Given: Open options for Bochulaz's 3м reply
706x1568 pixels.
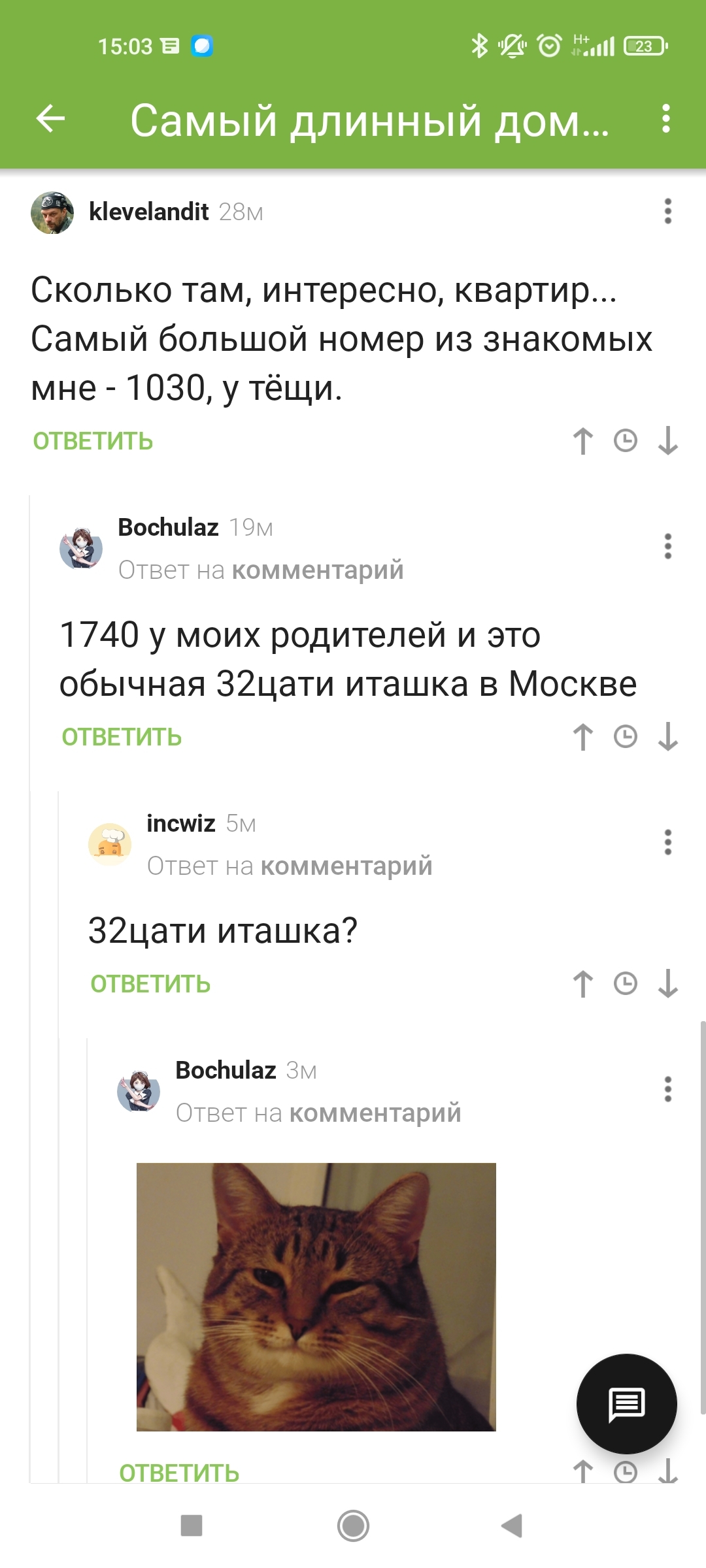Looking at the screenshot, I should click(x=667, y=1089).
